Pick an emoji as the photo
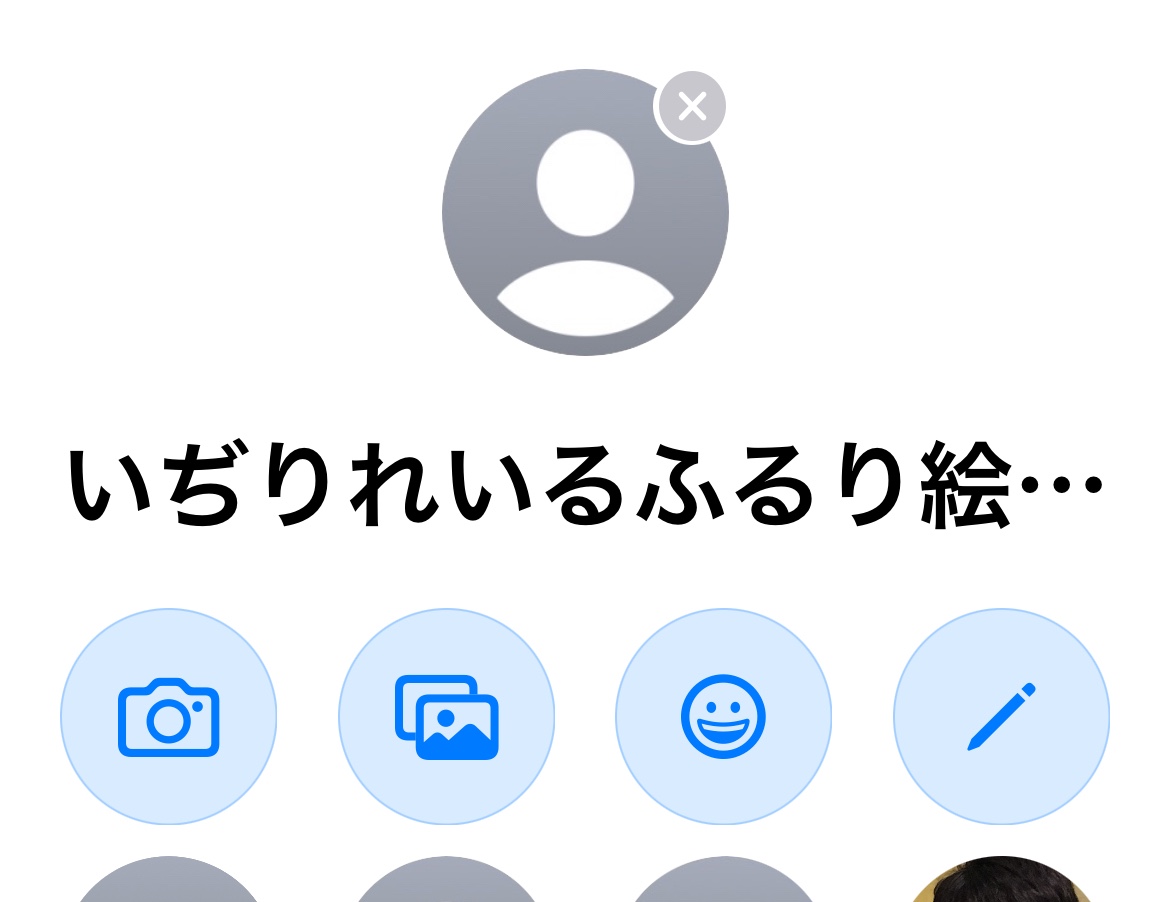 pyautogui.click(x=723, y=716)
